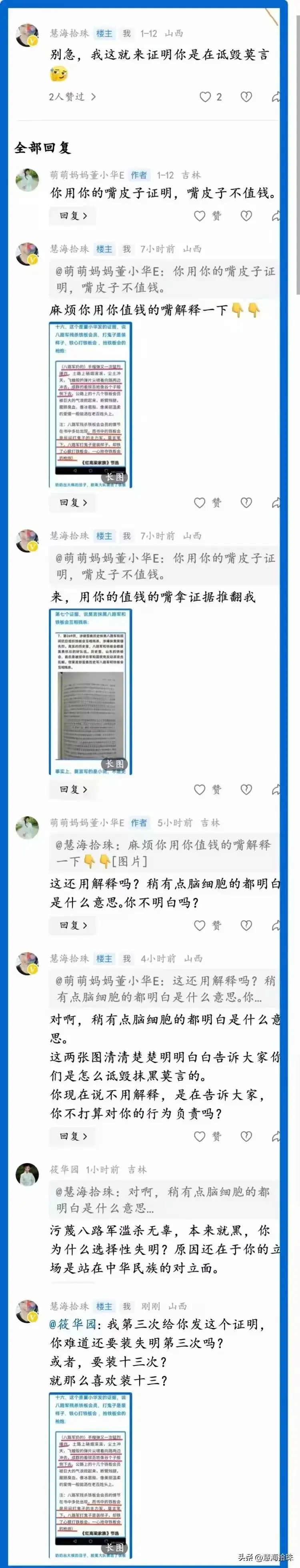
Task: Open the long image under '麻烦你用你值钱的嘴解释一下'
Action: tap(90, 404)
